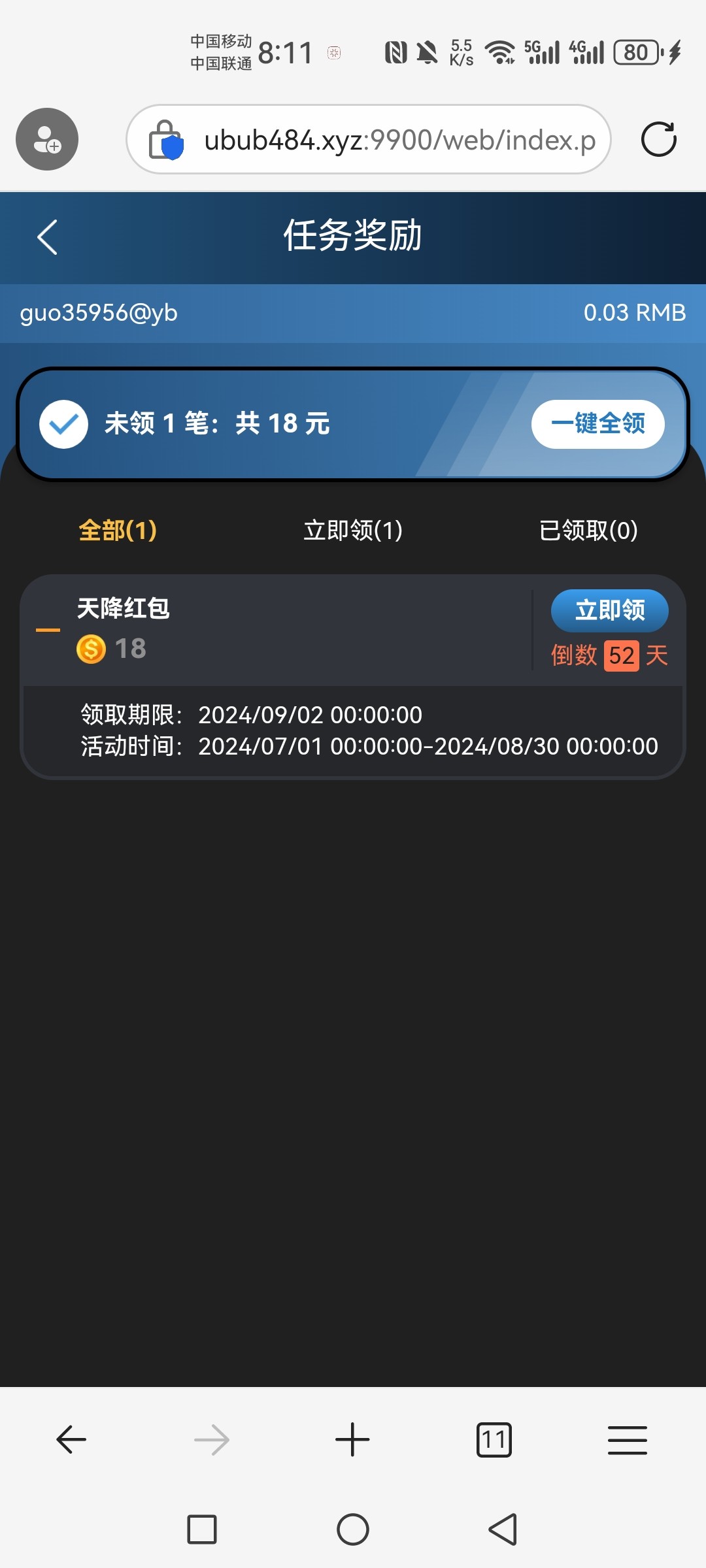This screenshot has width=706, height=1568.
Task: Switch to the 全部(1) tab
Action: point(118,531)
